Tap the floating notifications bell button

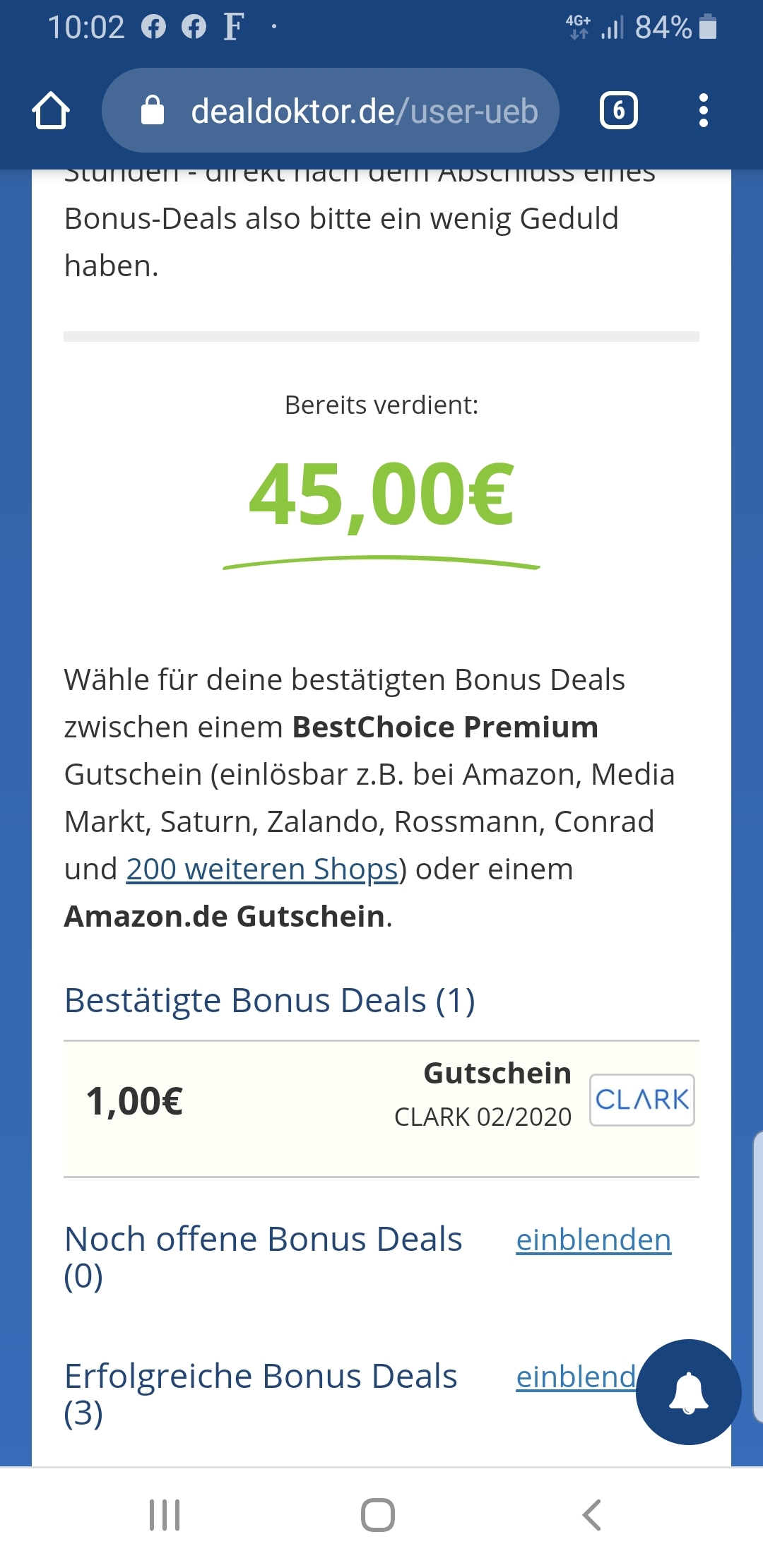click(x=689, y=1392)
